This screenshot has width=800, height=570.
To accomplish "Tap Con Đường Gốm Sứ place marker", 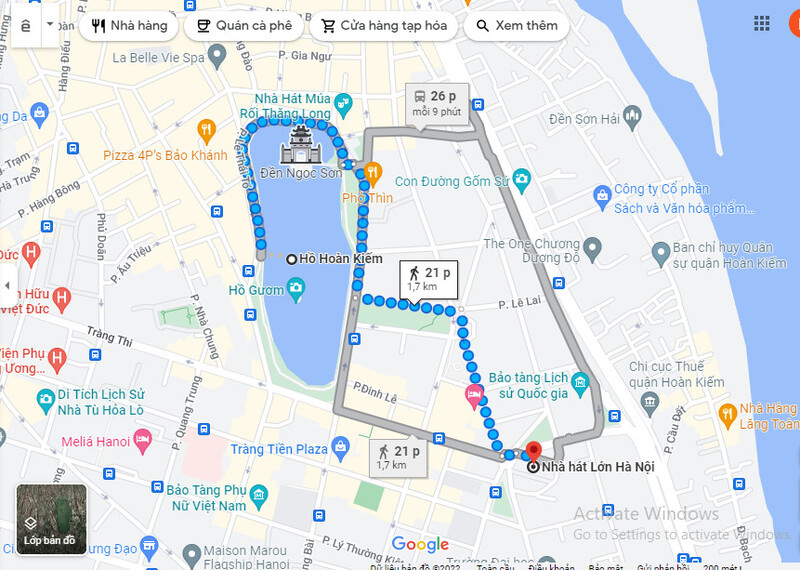I will click(x=521, y=180).
